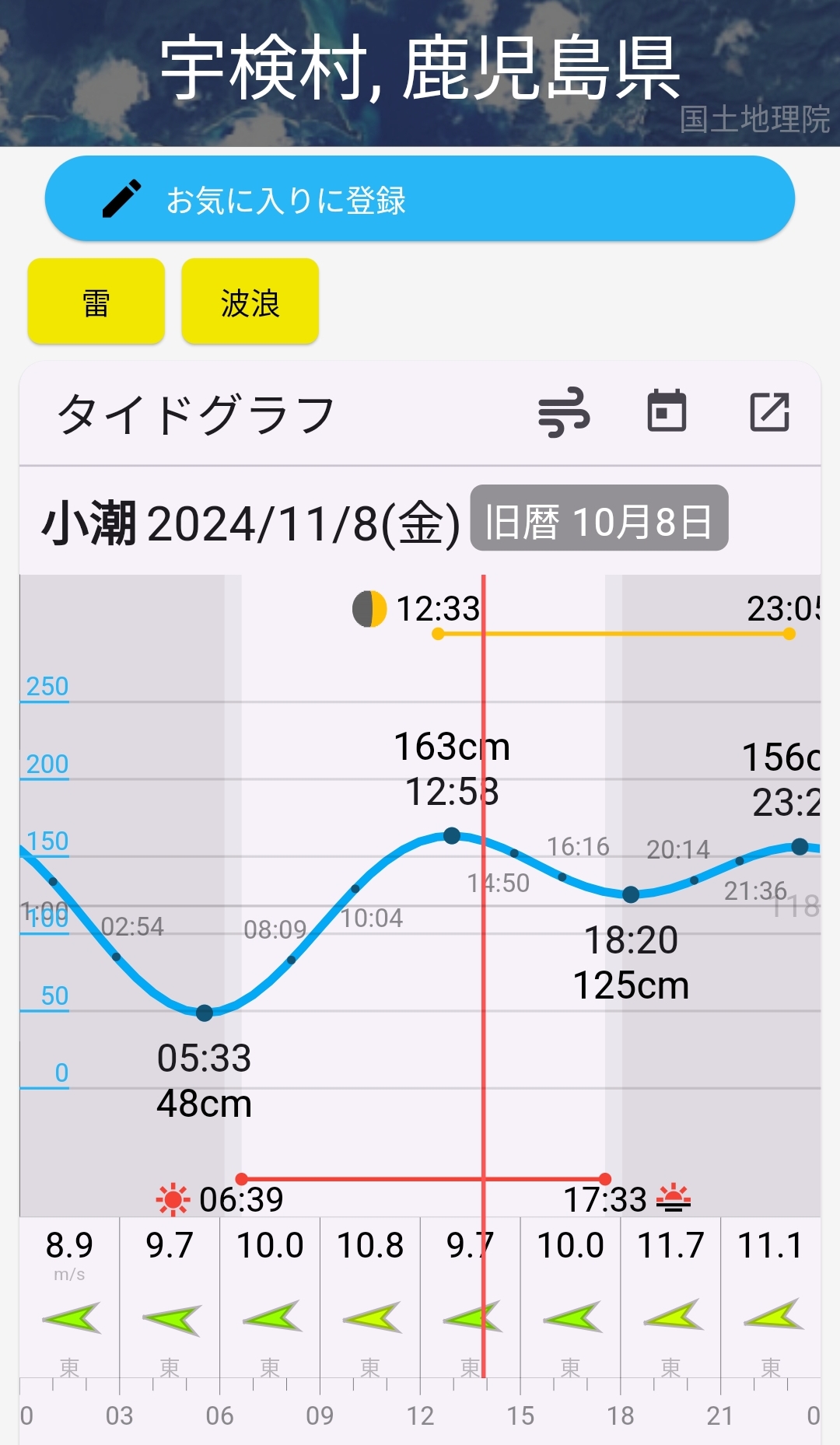Open the 雷 thunder warning chip

tap(96, 302)
